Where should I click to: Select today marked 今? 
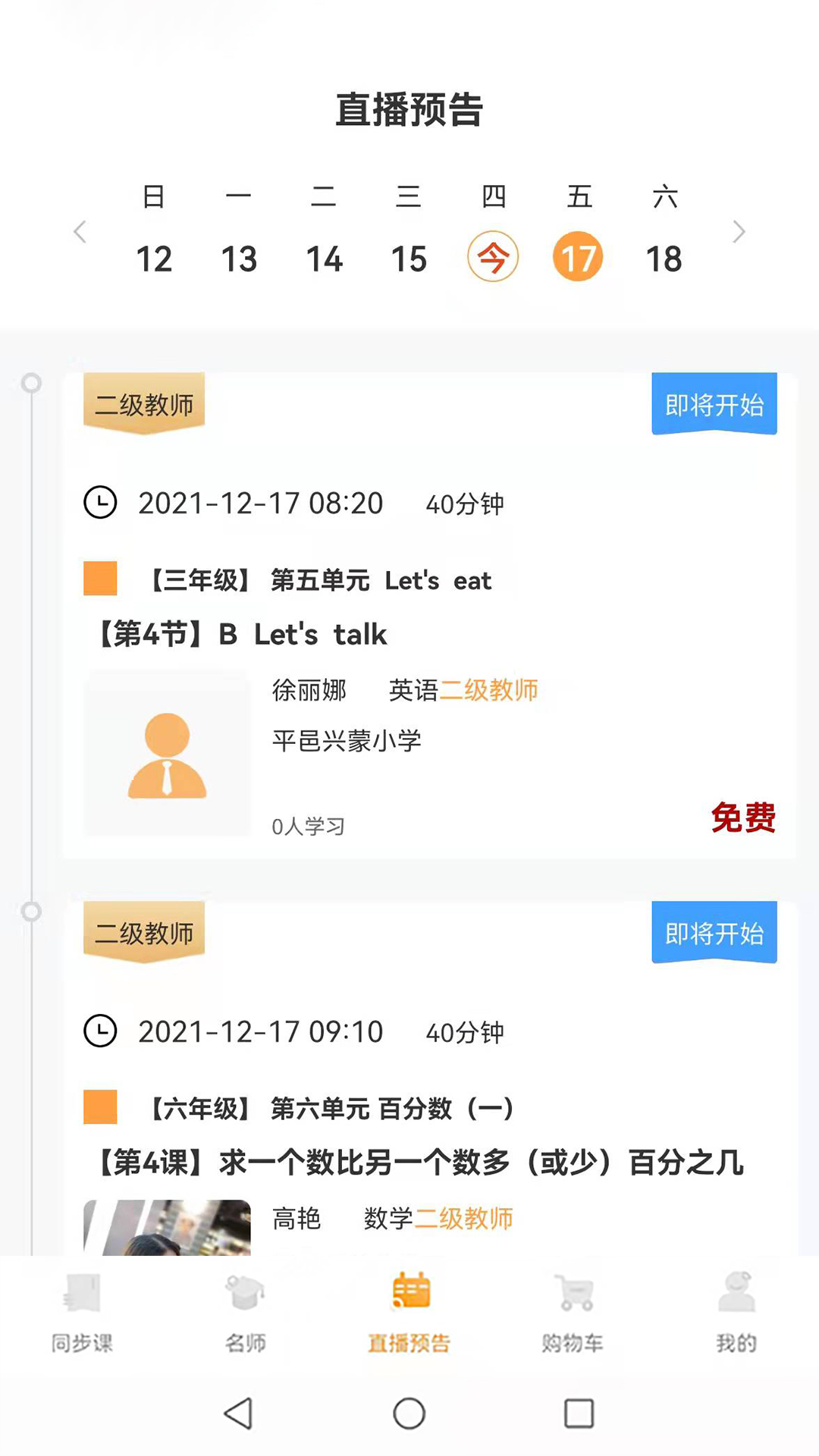pyautogui.click(x=493, y=256)
